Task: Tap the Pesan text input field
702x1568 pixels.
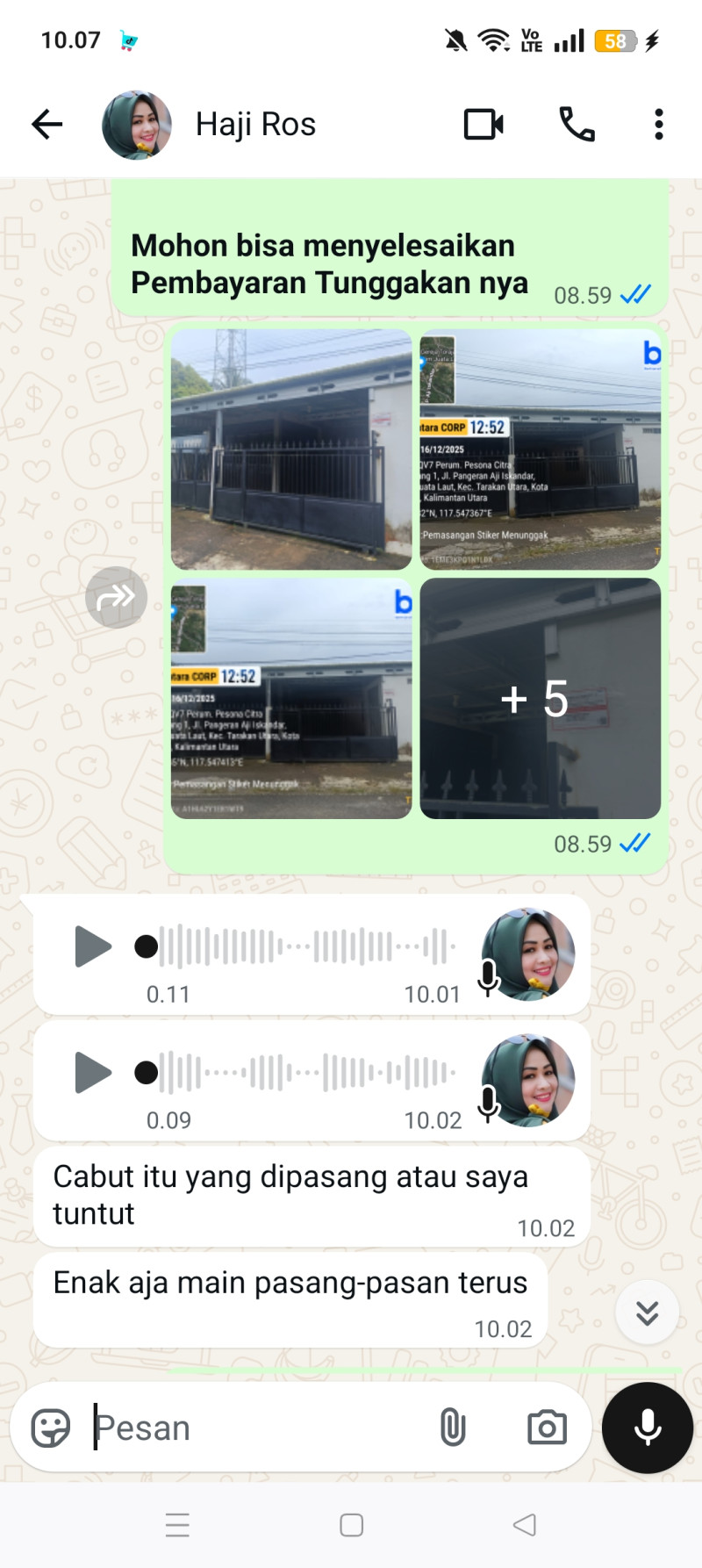Action: point(219,1427)
